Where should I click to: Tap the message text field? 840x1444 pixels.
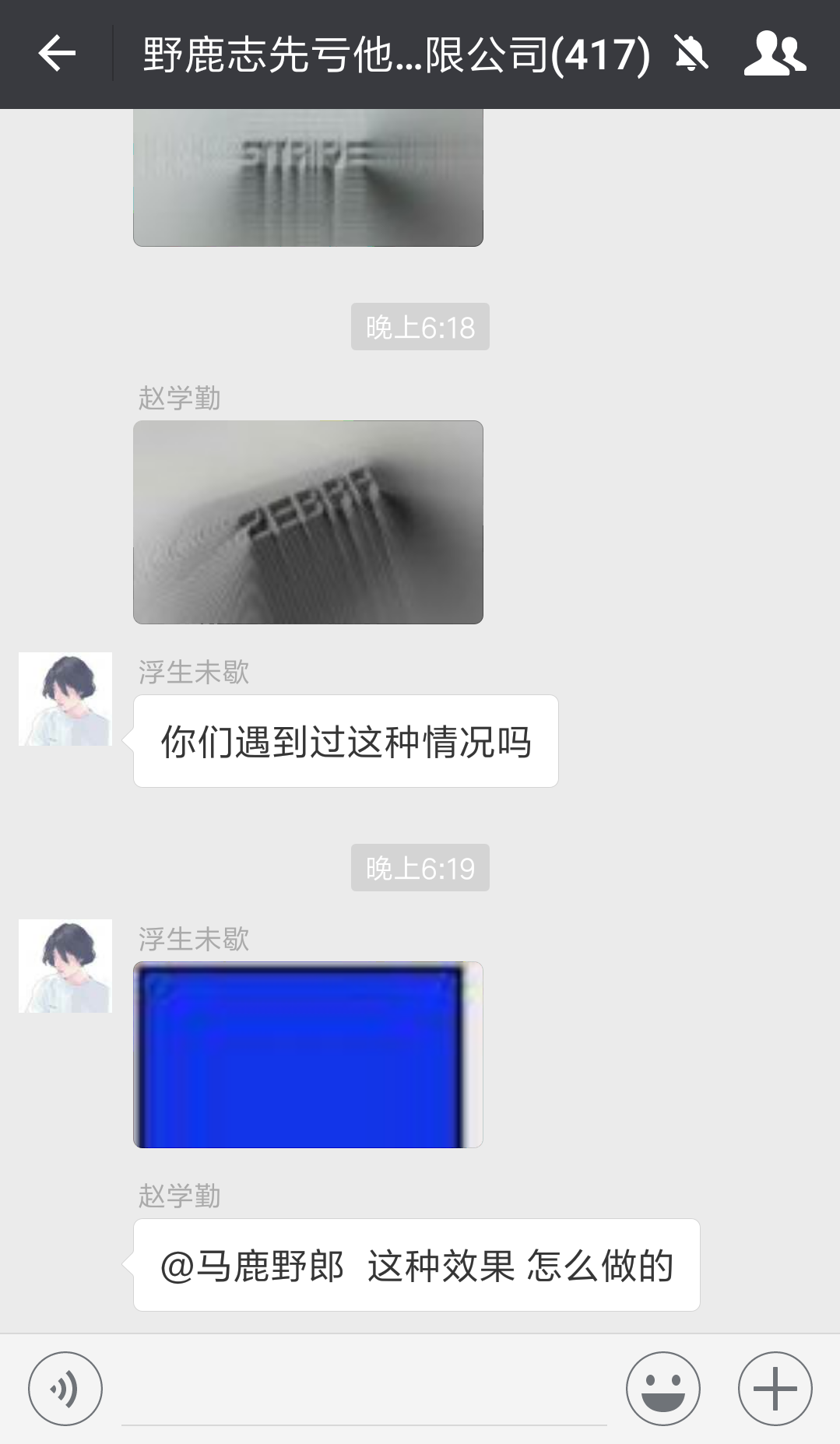click(364, 1390)
